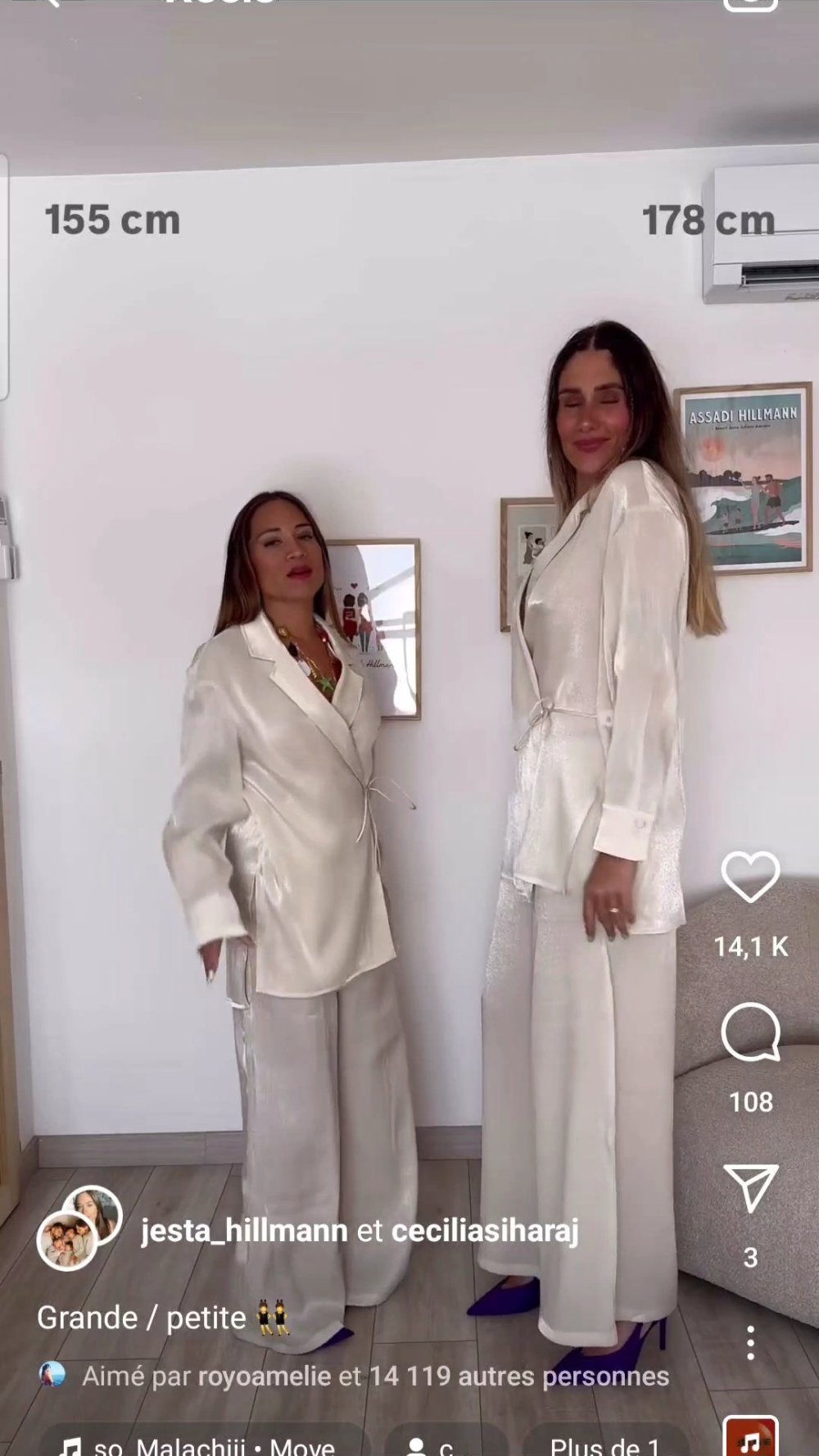Open the Plus de 1 chip
Screen dimensions: 819x1456
coord(604,1445)
